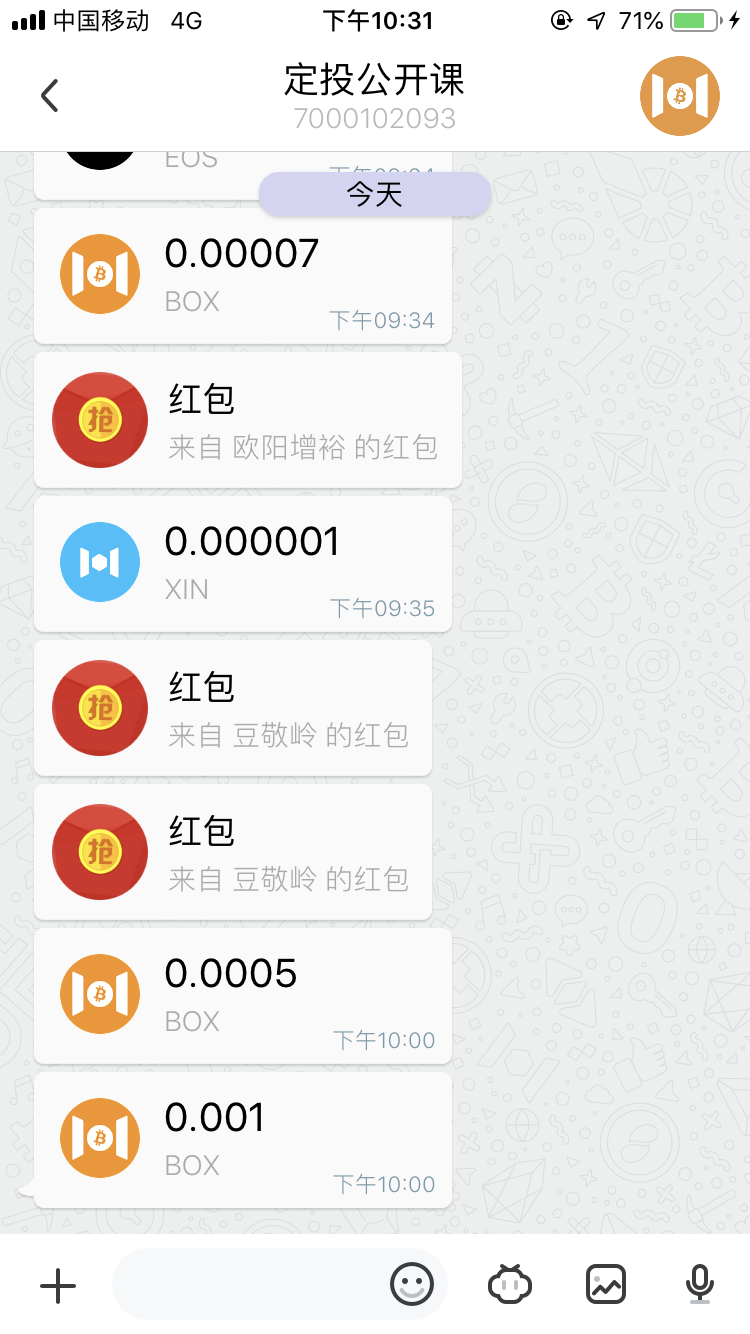
Task: Focus the message input field
Action: (x=250, y=1285)
